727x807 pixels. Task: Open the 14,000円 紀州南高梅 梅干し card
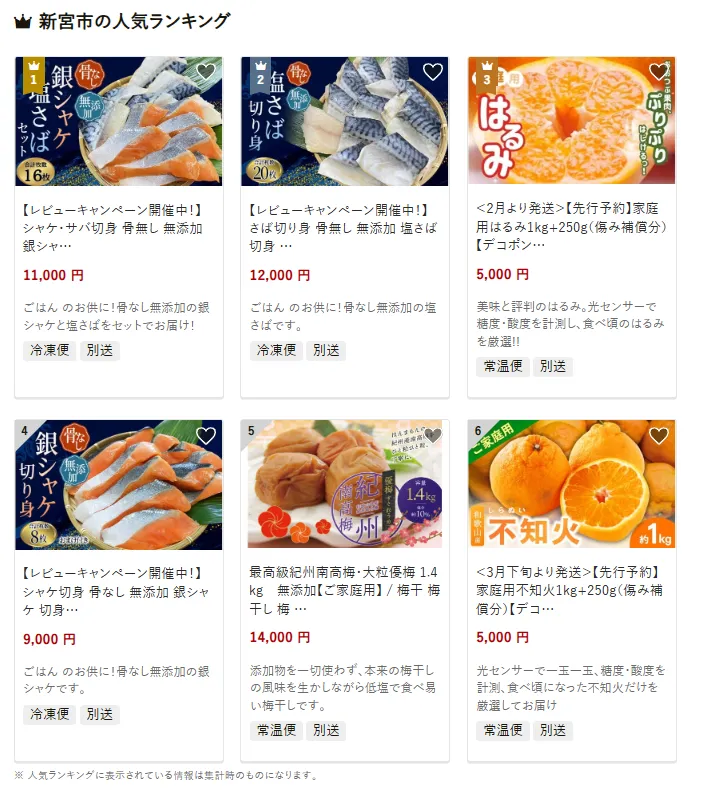[345, 589]
